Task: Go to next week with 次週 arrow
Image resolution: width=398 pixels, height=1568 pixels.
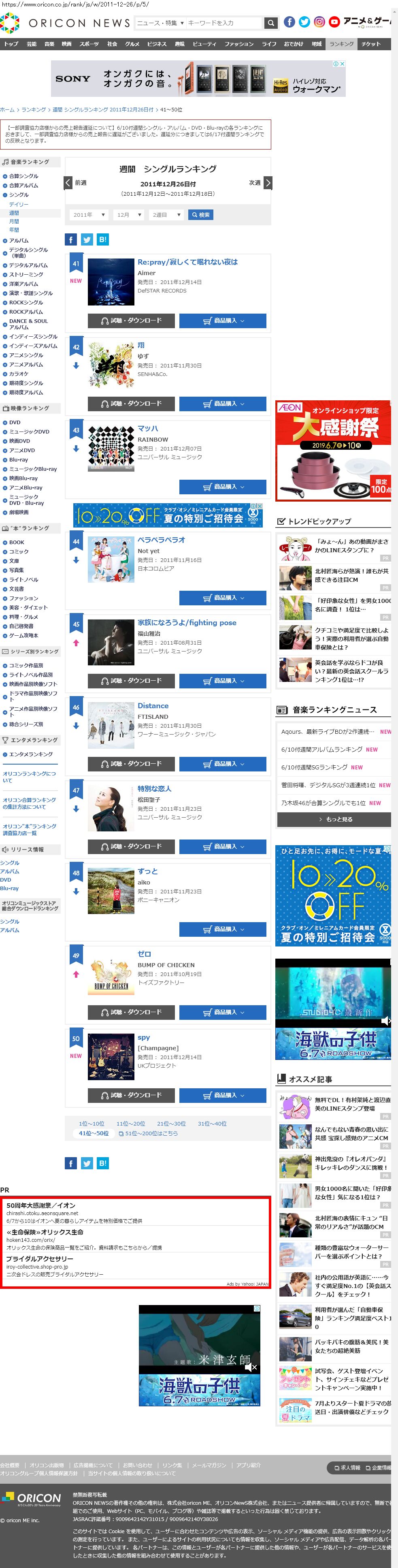Action: point(268,183)
